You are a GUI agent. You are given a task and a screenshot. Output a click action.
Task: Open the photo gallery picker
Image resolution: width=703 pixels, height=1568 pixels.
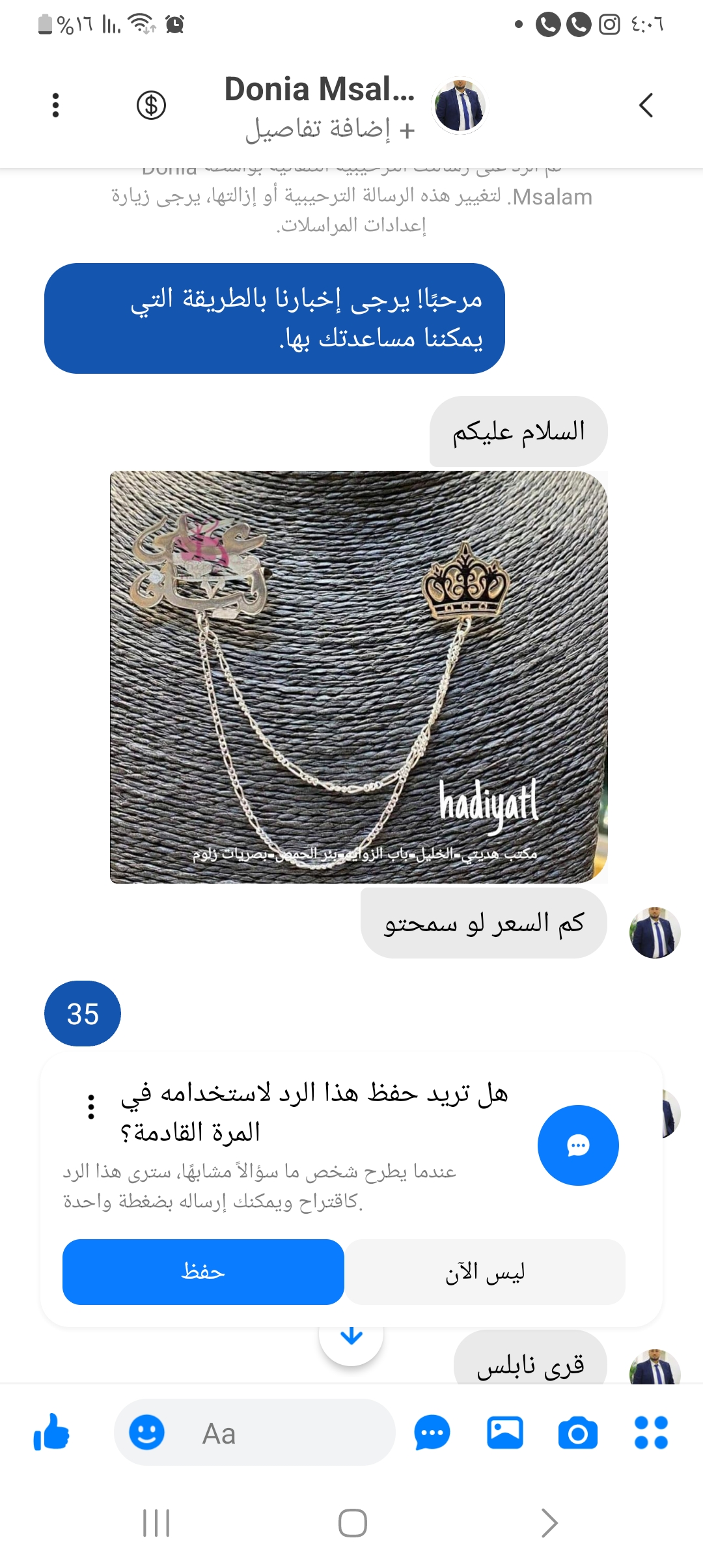pos(504,1433)
